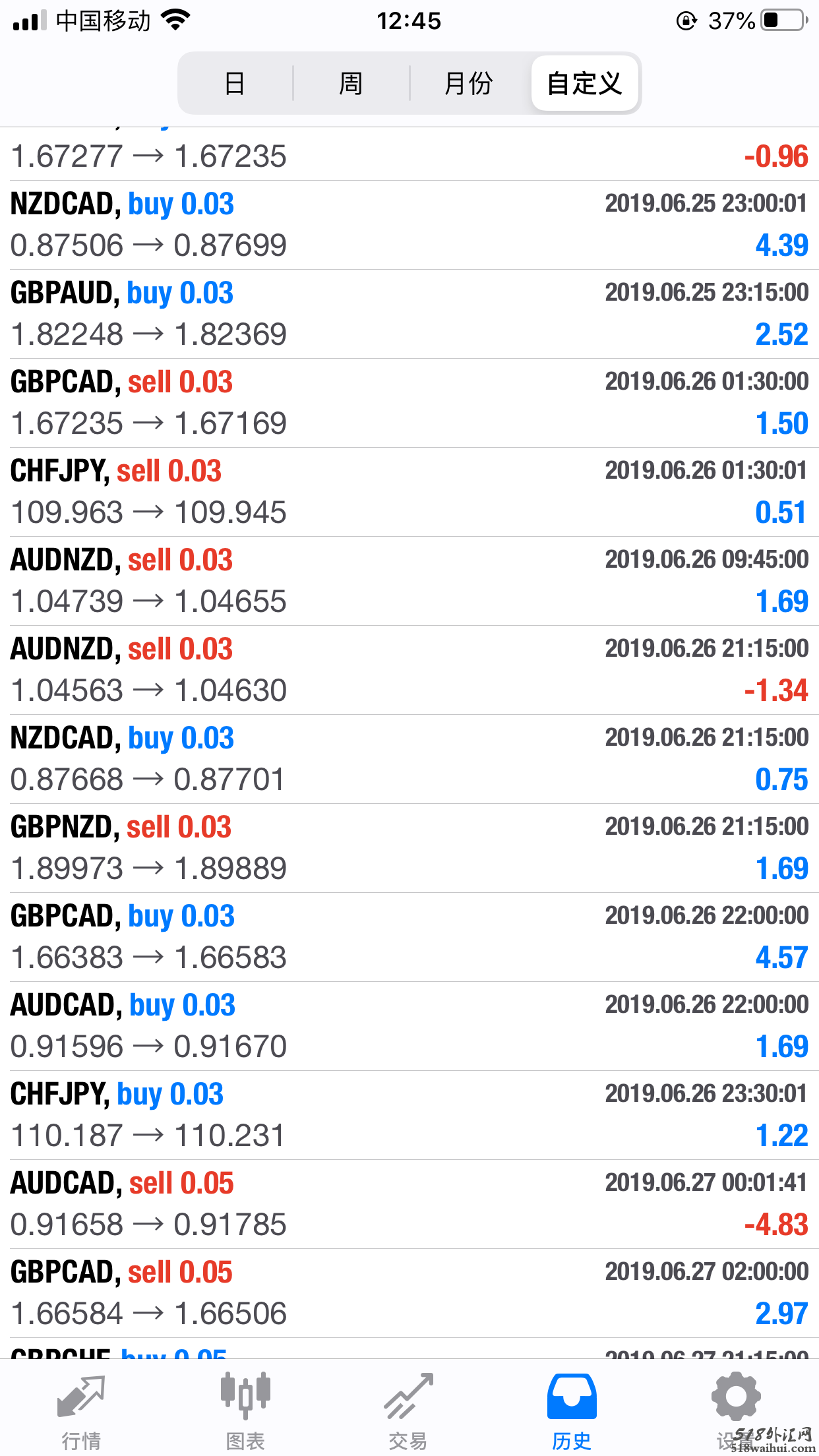Open the GBPNZD sell 0.03 trade
The image size is (819, 1456).
click(x=409, y=848)
